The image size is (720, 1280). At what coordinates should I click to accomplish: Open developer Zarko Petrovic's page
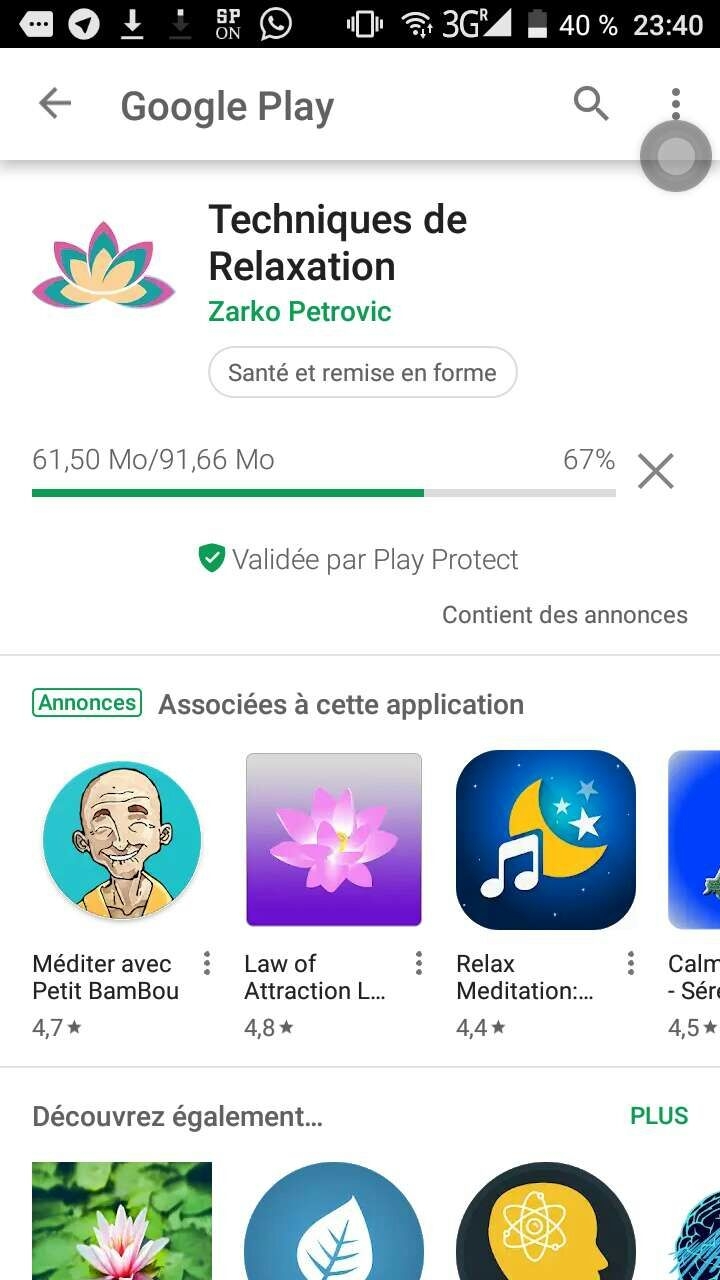[299, 311]
